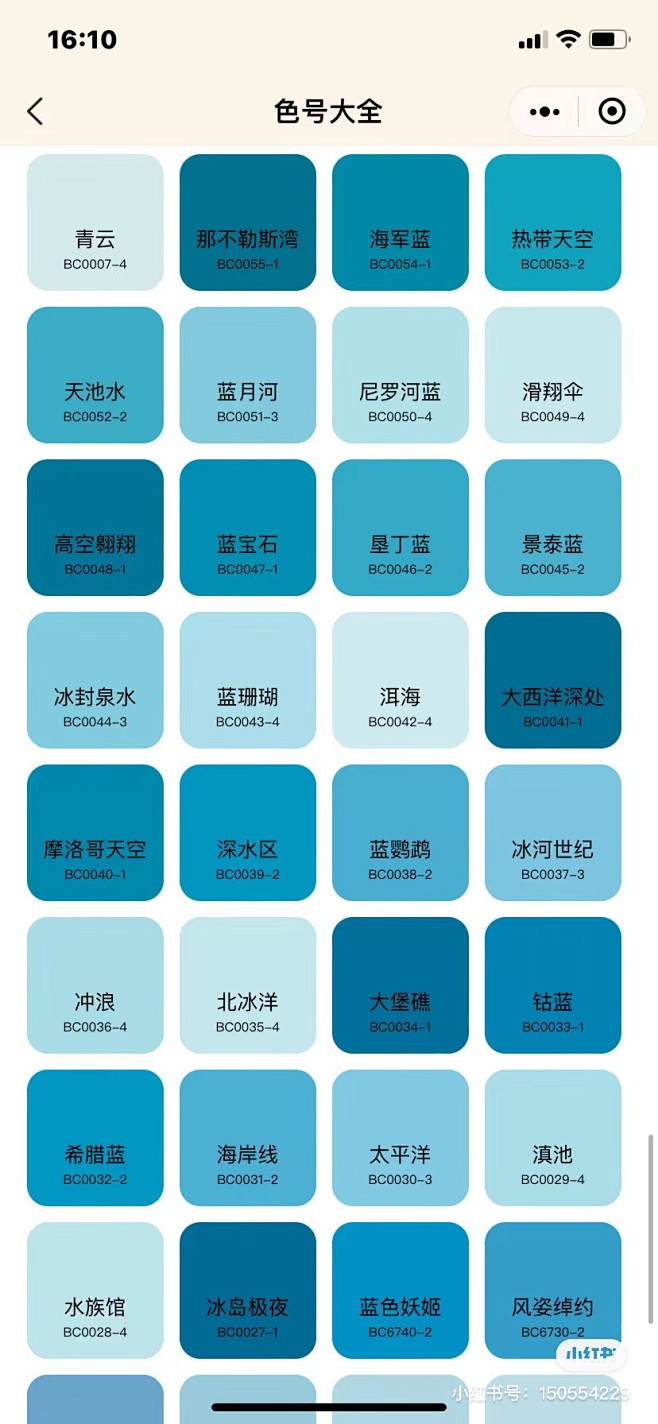The image size is (658, 1424).
Task: Open the 那不勒斯湾 color swatch
Action: click(x=248, y=223)
